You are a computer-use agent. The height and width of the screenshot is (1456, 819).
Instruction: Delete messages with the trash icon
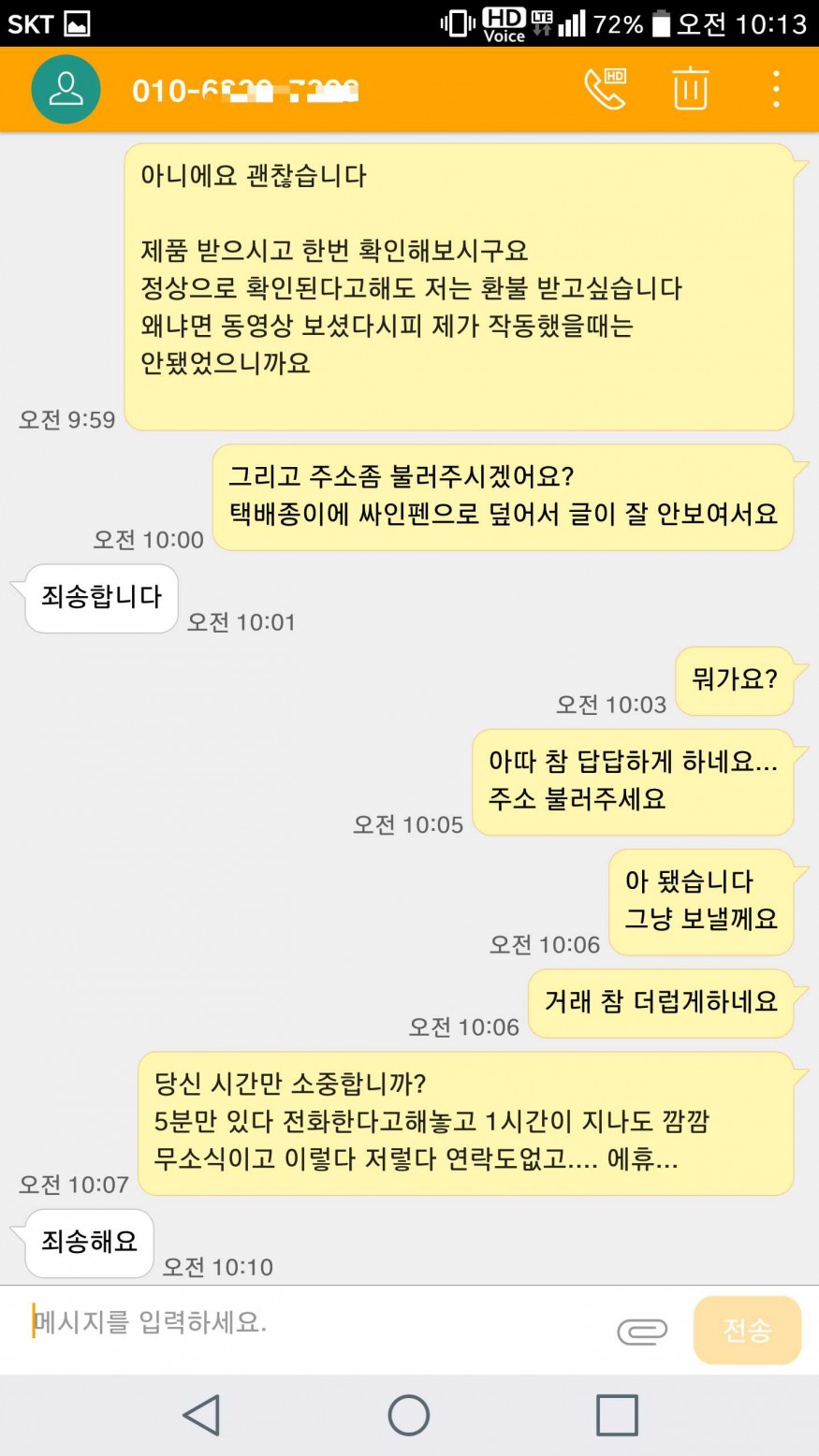tap(690, 89)
